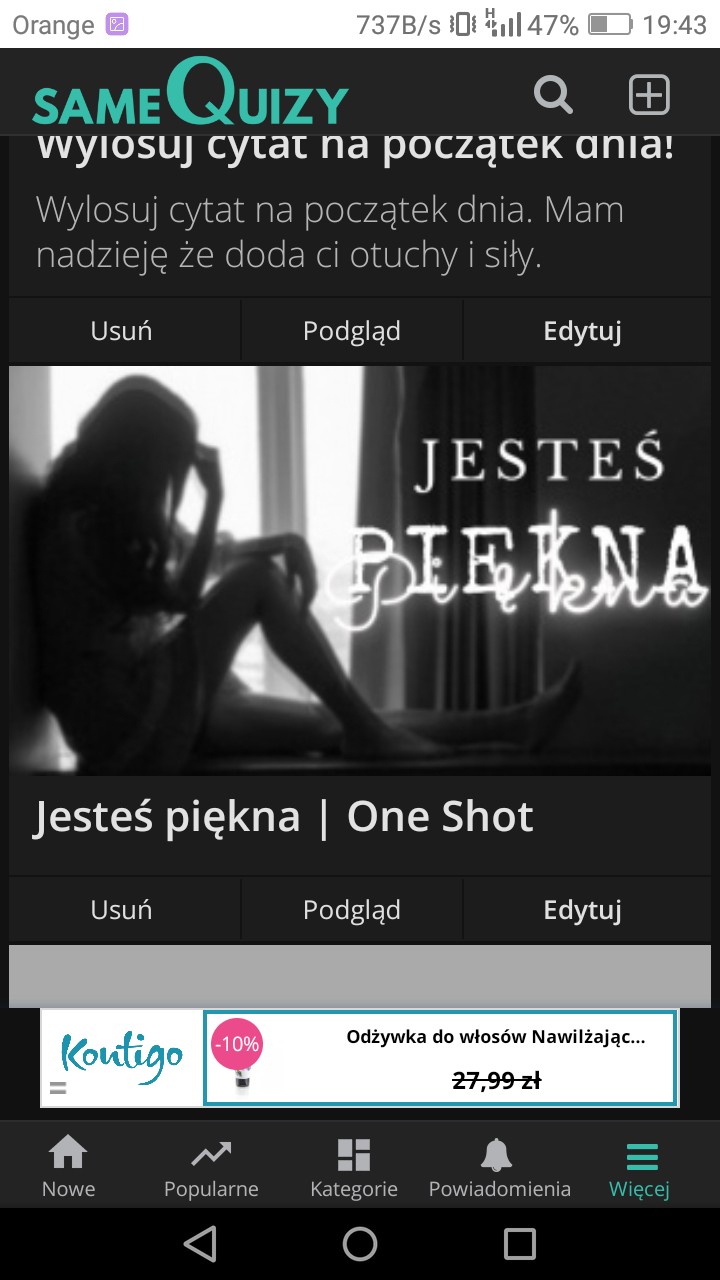Open the Koutigo hair conditioner ad
This screenshot has height=1280, width=720.
click(x=440, y=1057)
